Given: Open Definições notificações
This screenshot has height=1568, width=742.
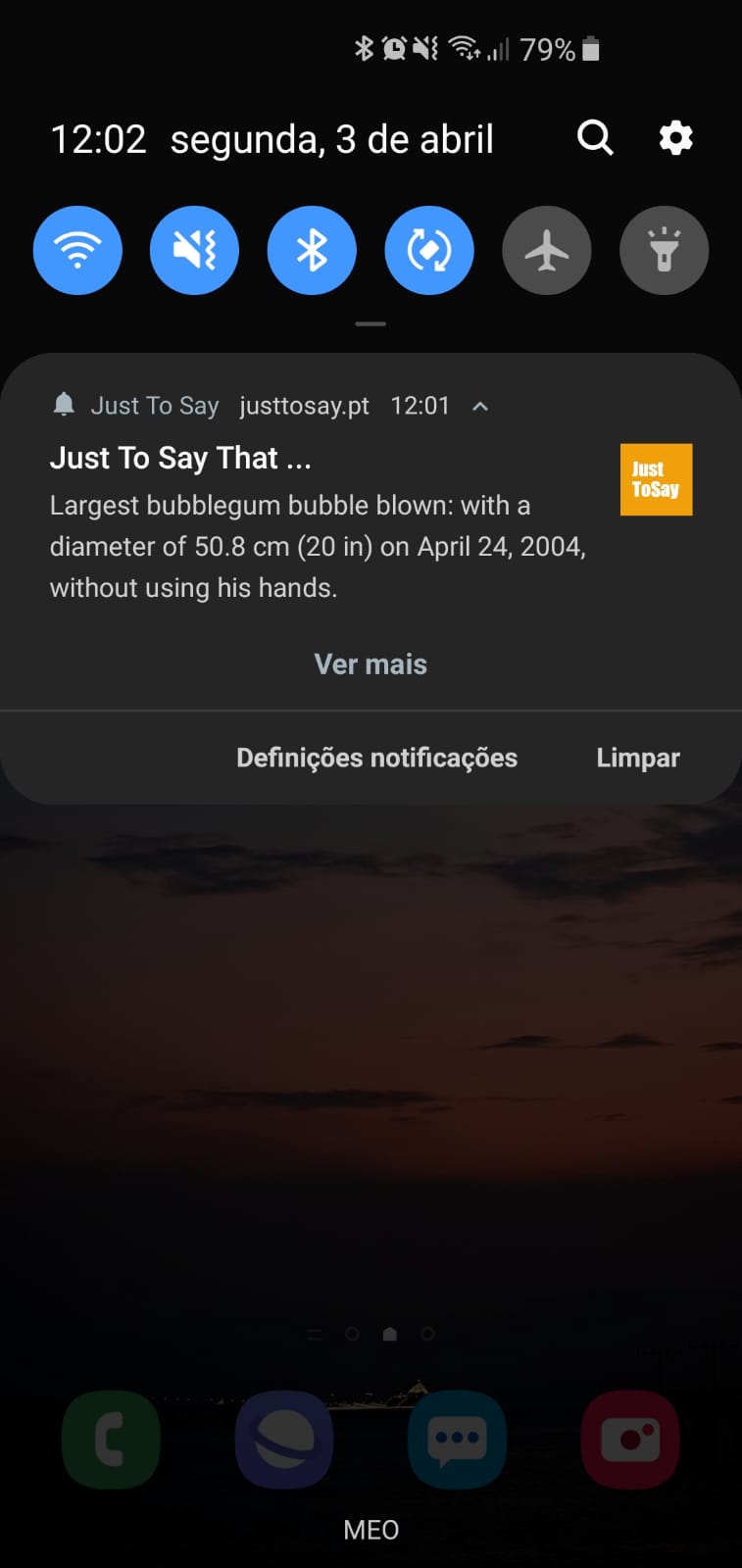Looking at the screenshot, I should (x=376, y=758).
